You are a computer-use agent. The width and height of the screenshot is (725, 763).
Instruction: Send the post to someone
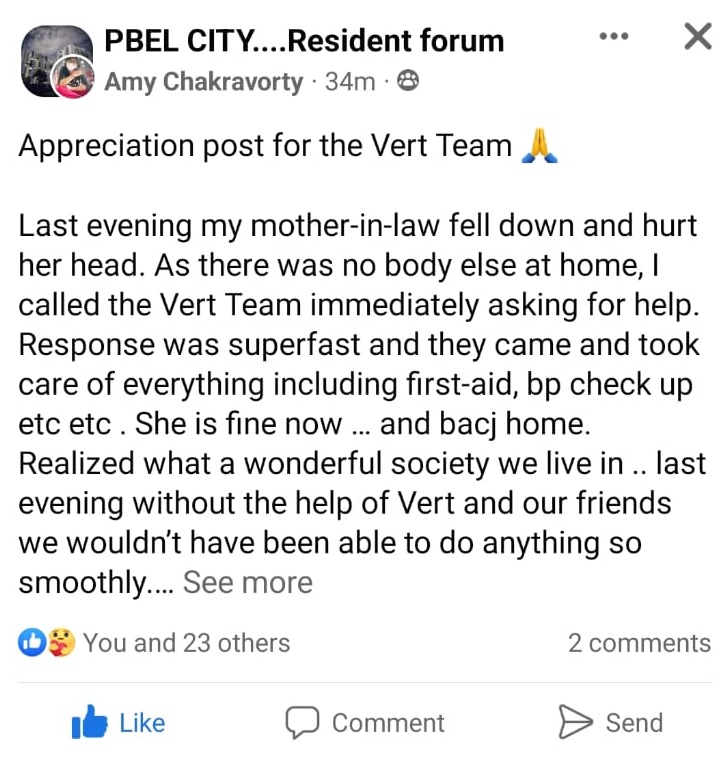tap(610, 722)
